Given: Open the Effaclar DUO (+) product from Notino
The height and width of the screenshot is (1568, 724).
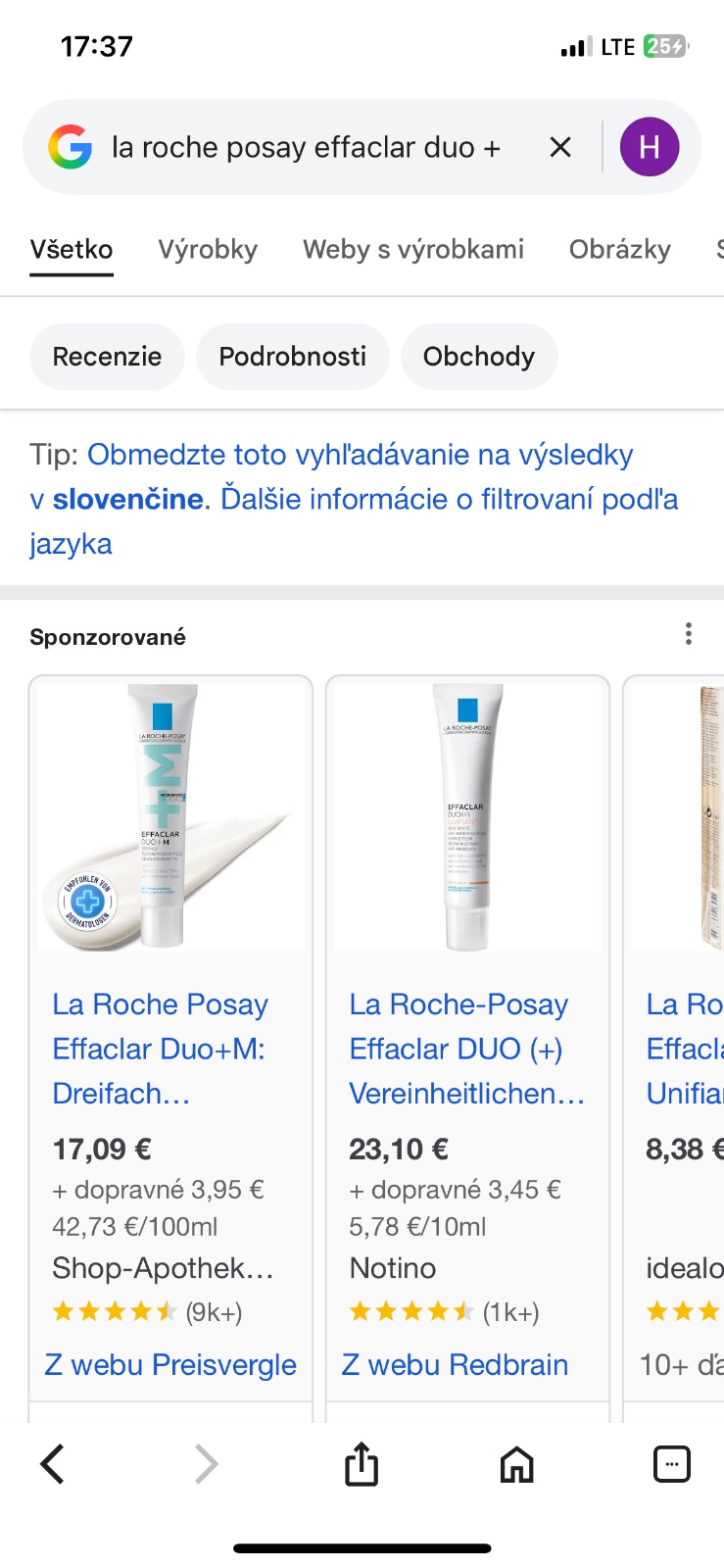Looking at the screenshot, I should pos(459,1049).
